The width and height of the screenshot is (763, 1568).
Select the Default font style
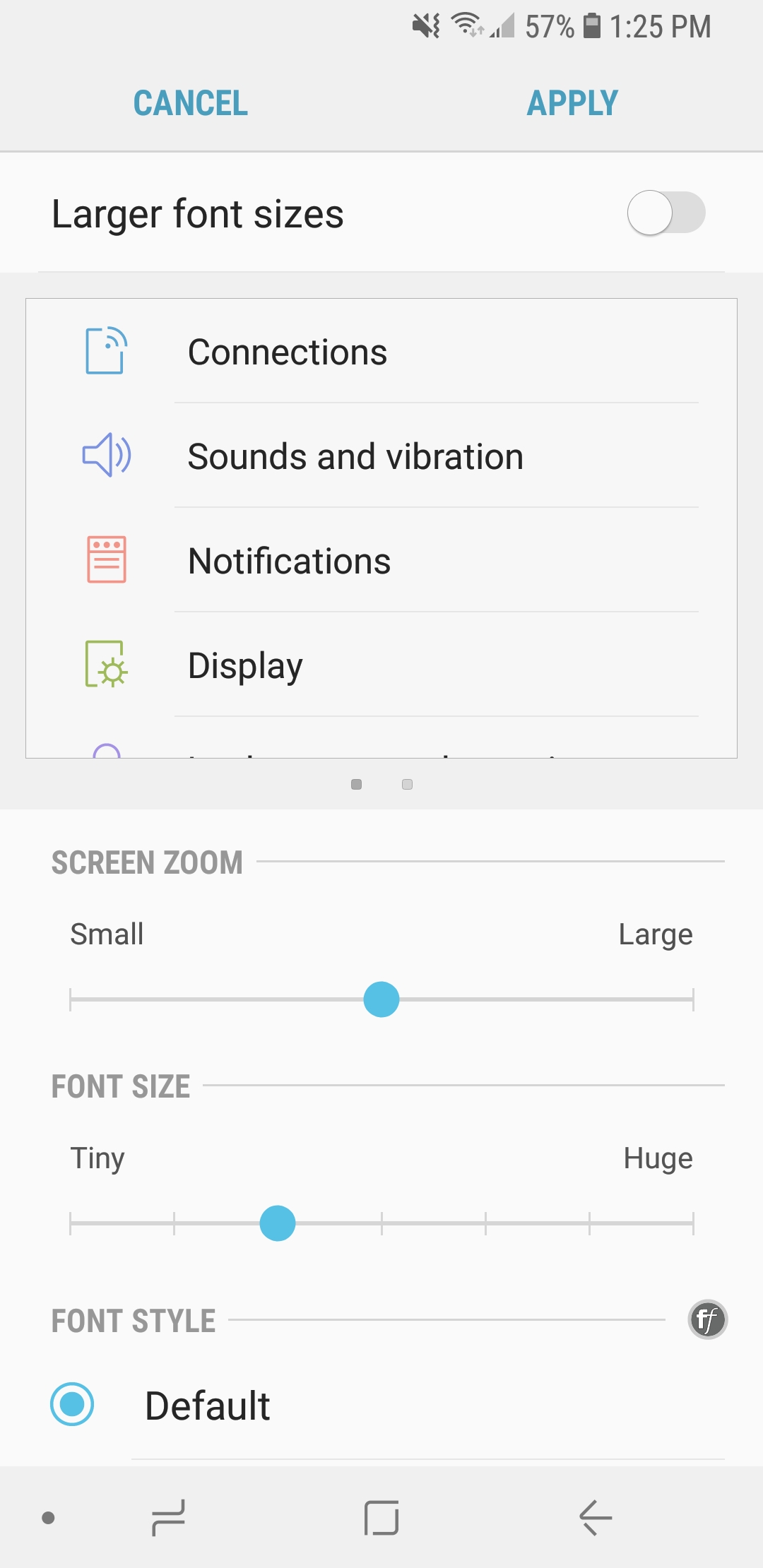pos(72,1404)
